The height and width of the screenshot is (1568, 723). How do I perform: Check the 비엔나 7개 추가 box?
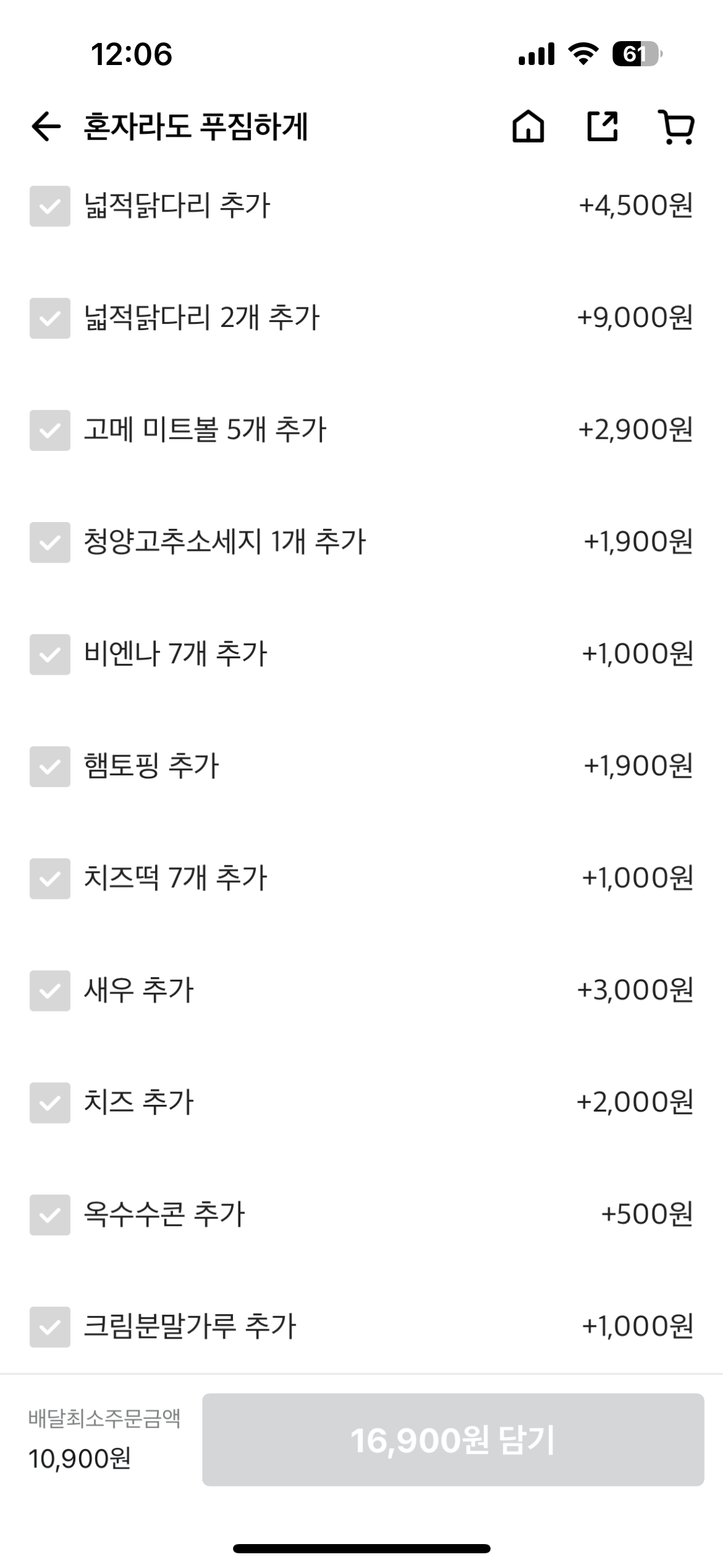tap(50, 655)
